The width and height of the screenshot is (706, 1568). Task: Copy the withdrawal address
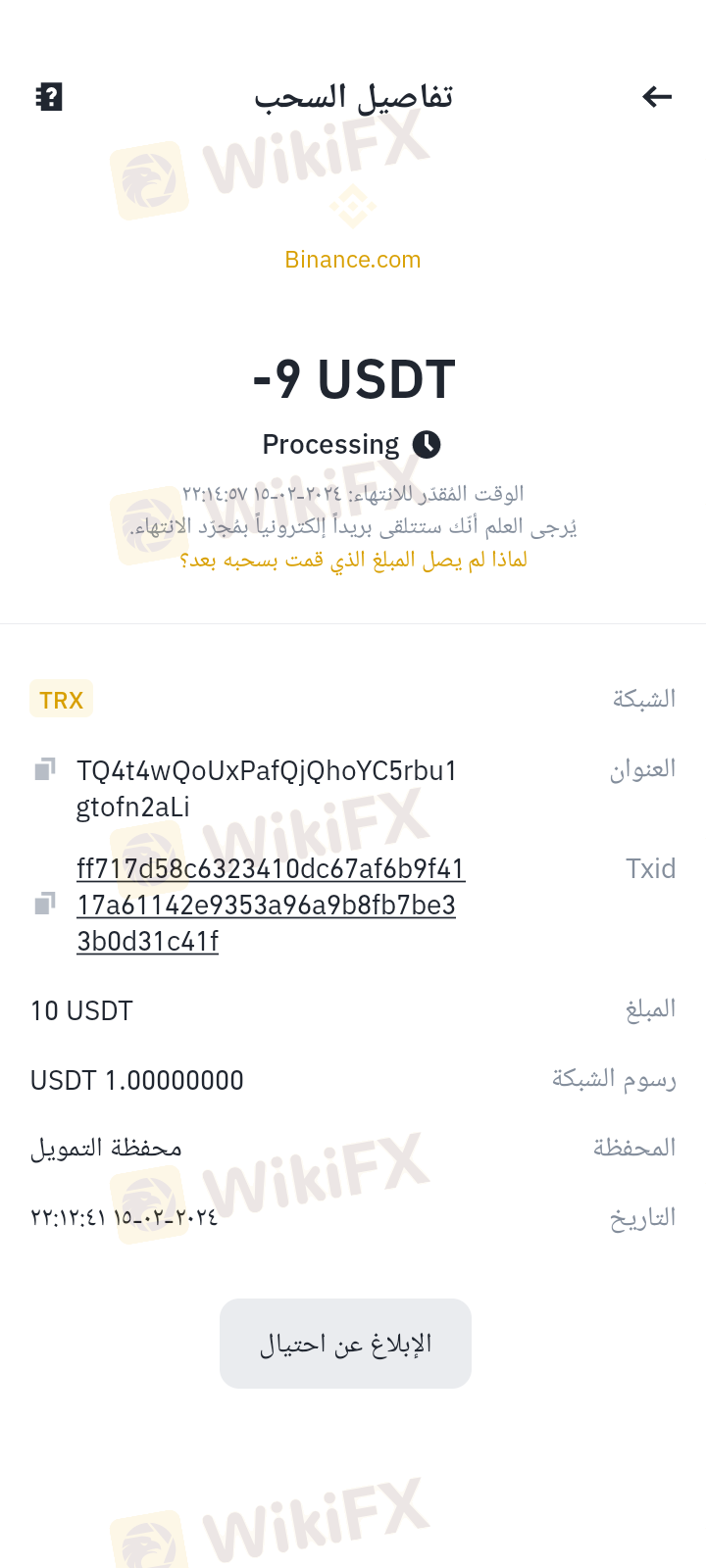44,770
